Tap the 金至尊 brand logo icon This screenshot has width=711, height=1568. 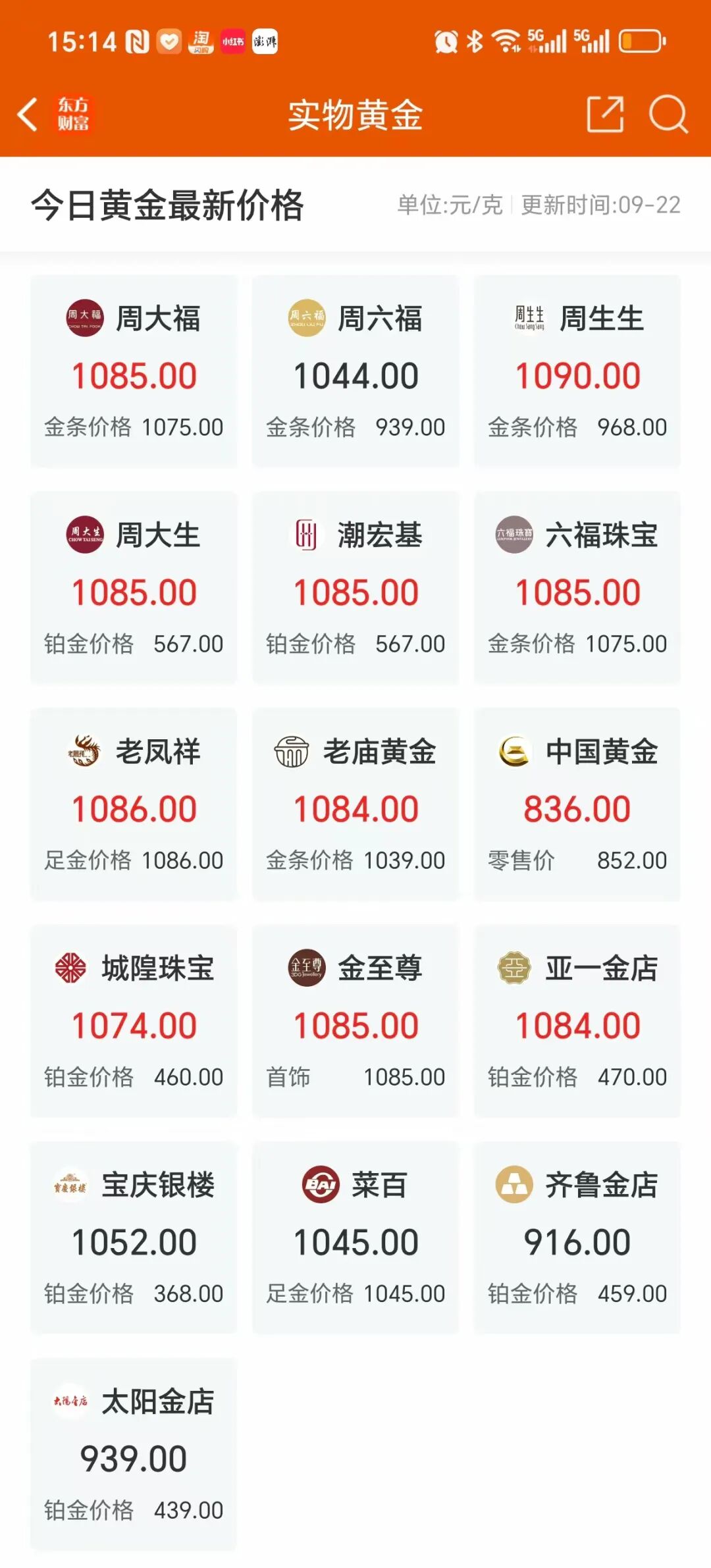pos(307,968)
